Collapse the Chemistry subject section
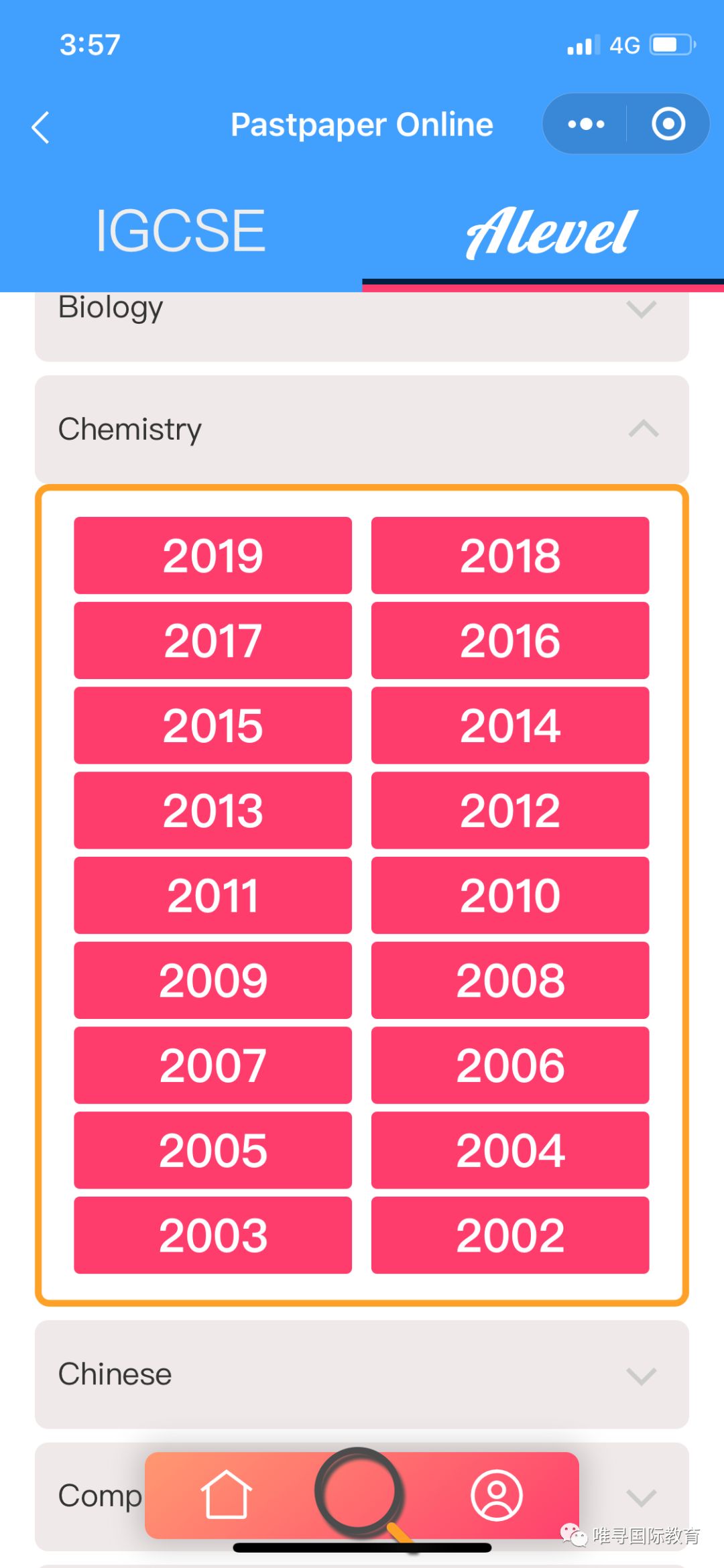724x1568 pixels. click(x=362, y=429)
